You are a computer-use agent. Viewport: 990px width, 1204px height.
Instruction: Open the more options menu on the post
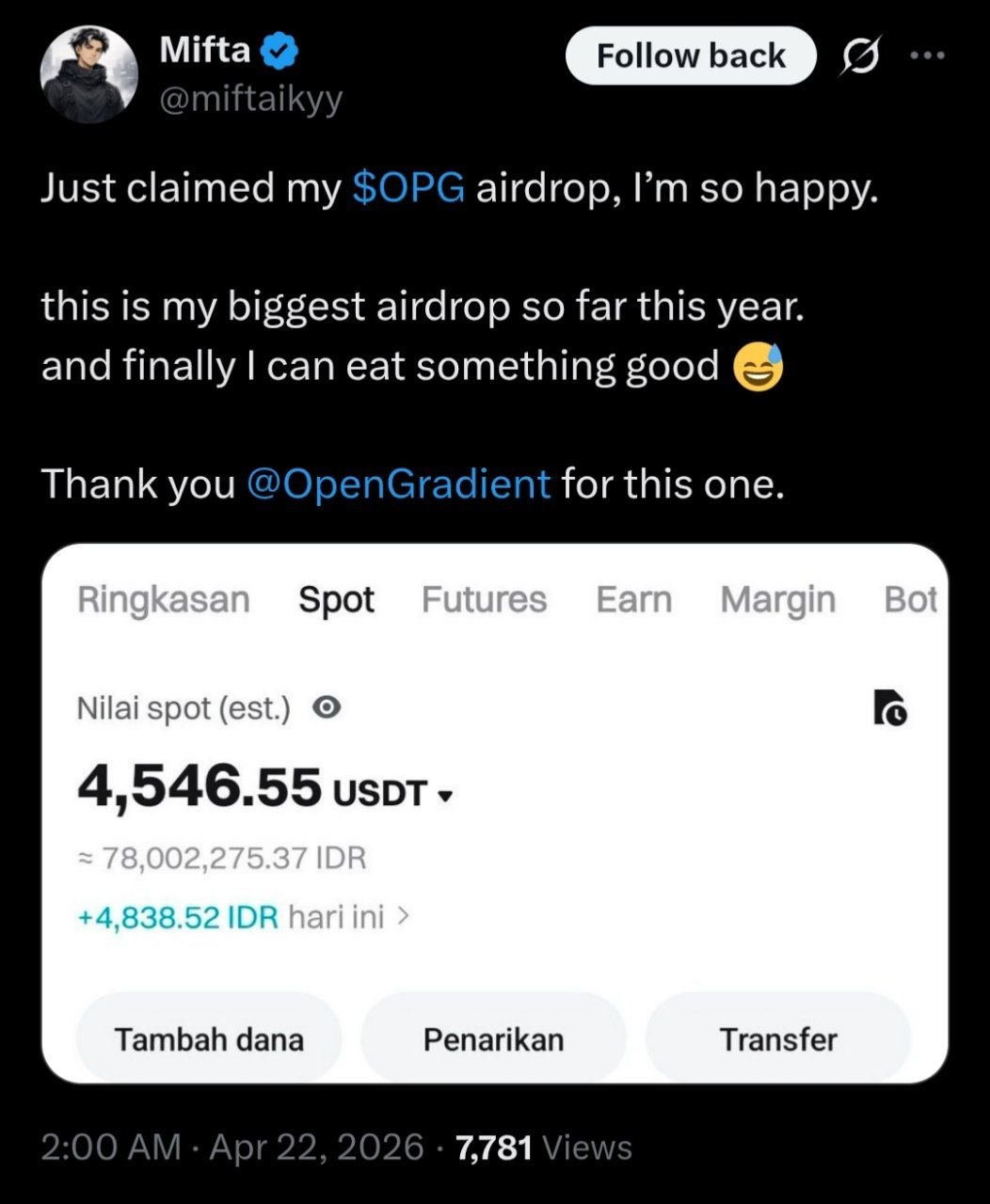point(927,55)
